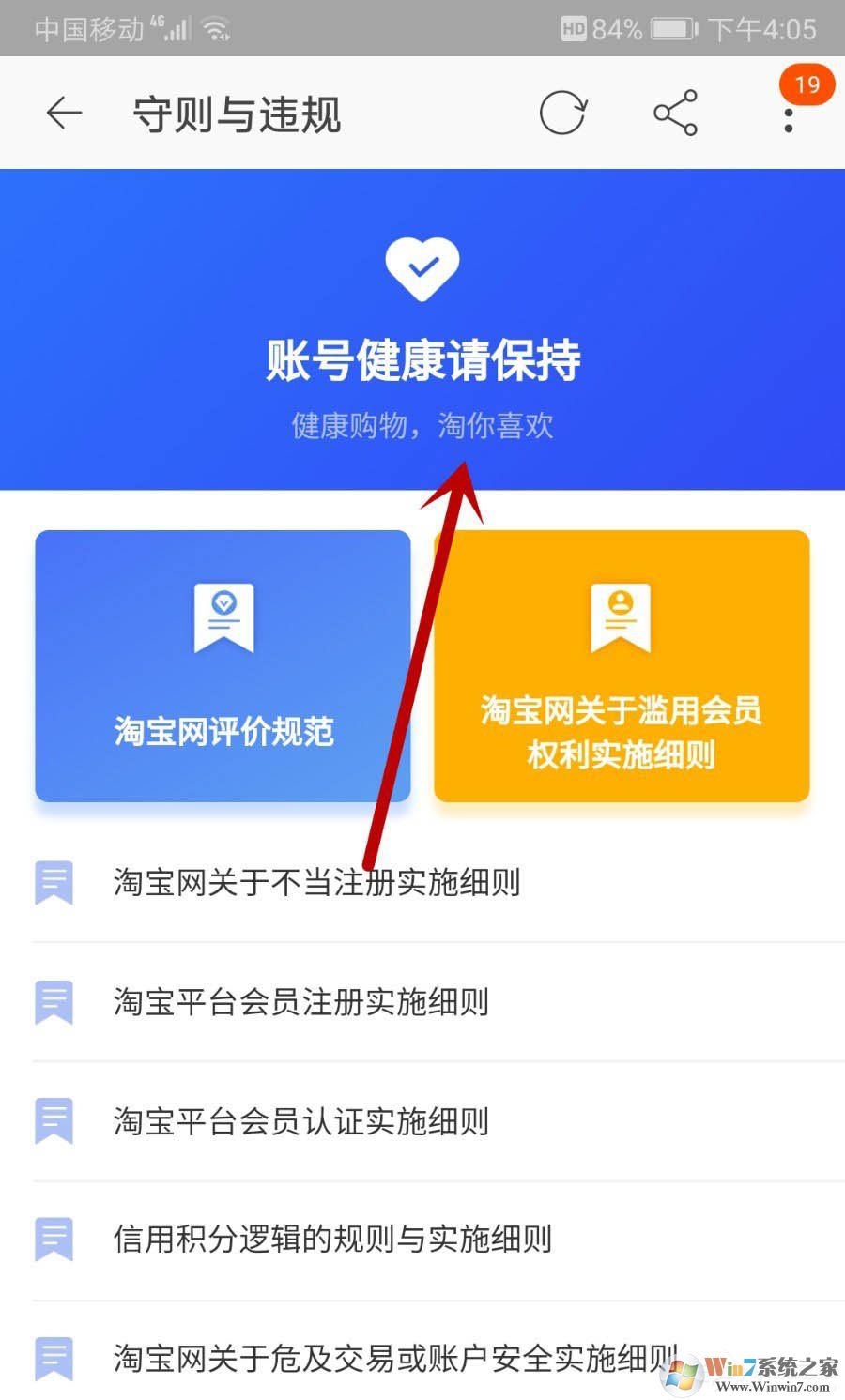Tap the ribbon badge icon on 淘宝网评价规范 card
845x1400 pixels.
pos(223,616)
